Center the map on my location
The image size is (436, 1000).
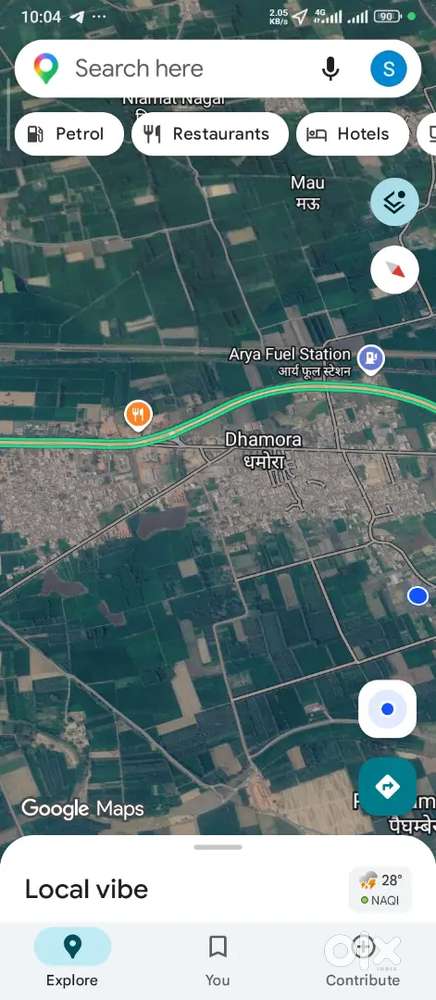tap(388, 709)
